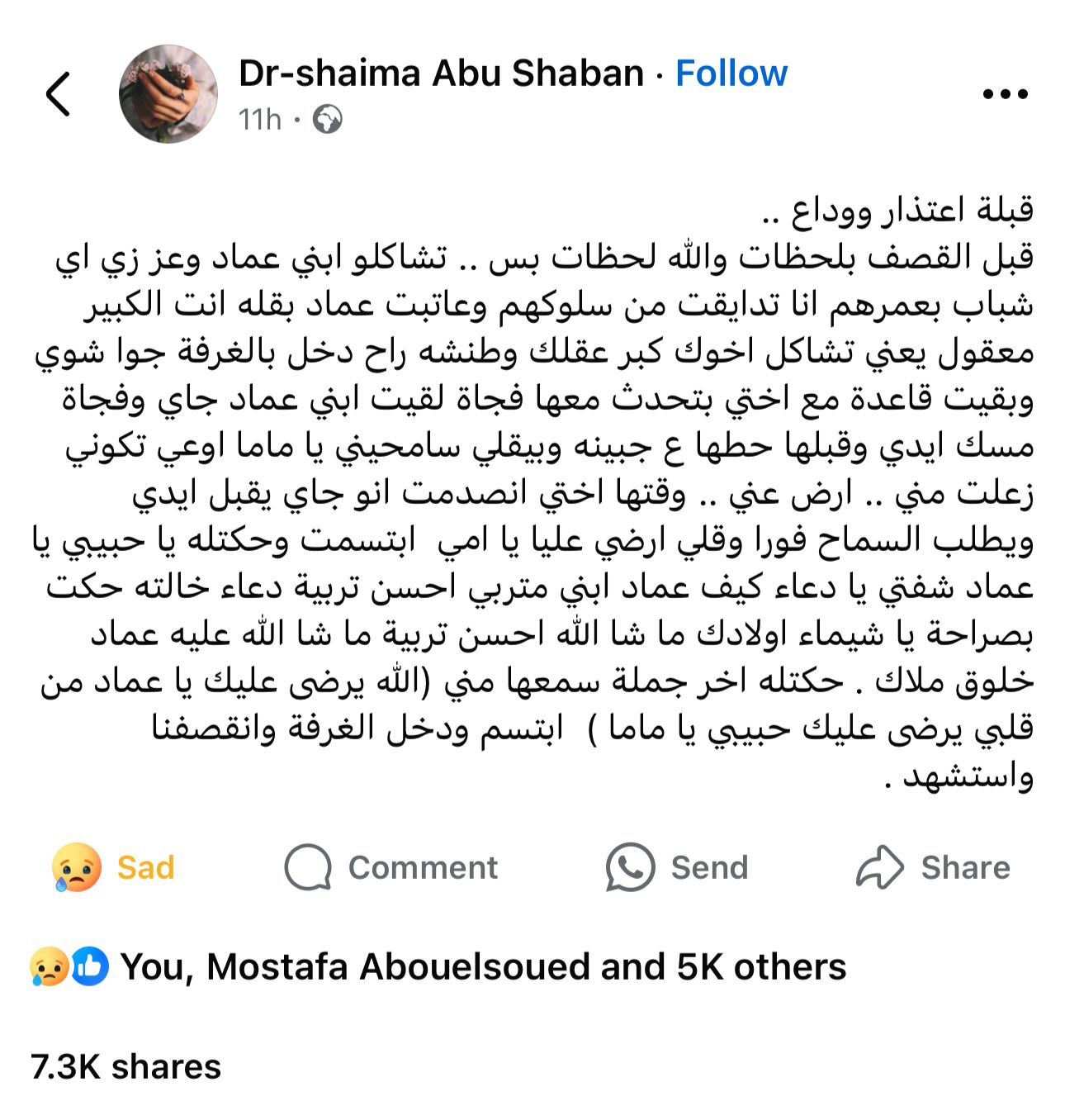
Task: Open Dr-shaima Abu Shaban's profile picture
Action: click(x=168, y=93)
